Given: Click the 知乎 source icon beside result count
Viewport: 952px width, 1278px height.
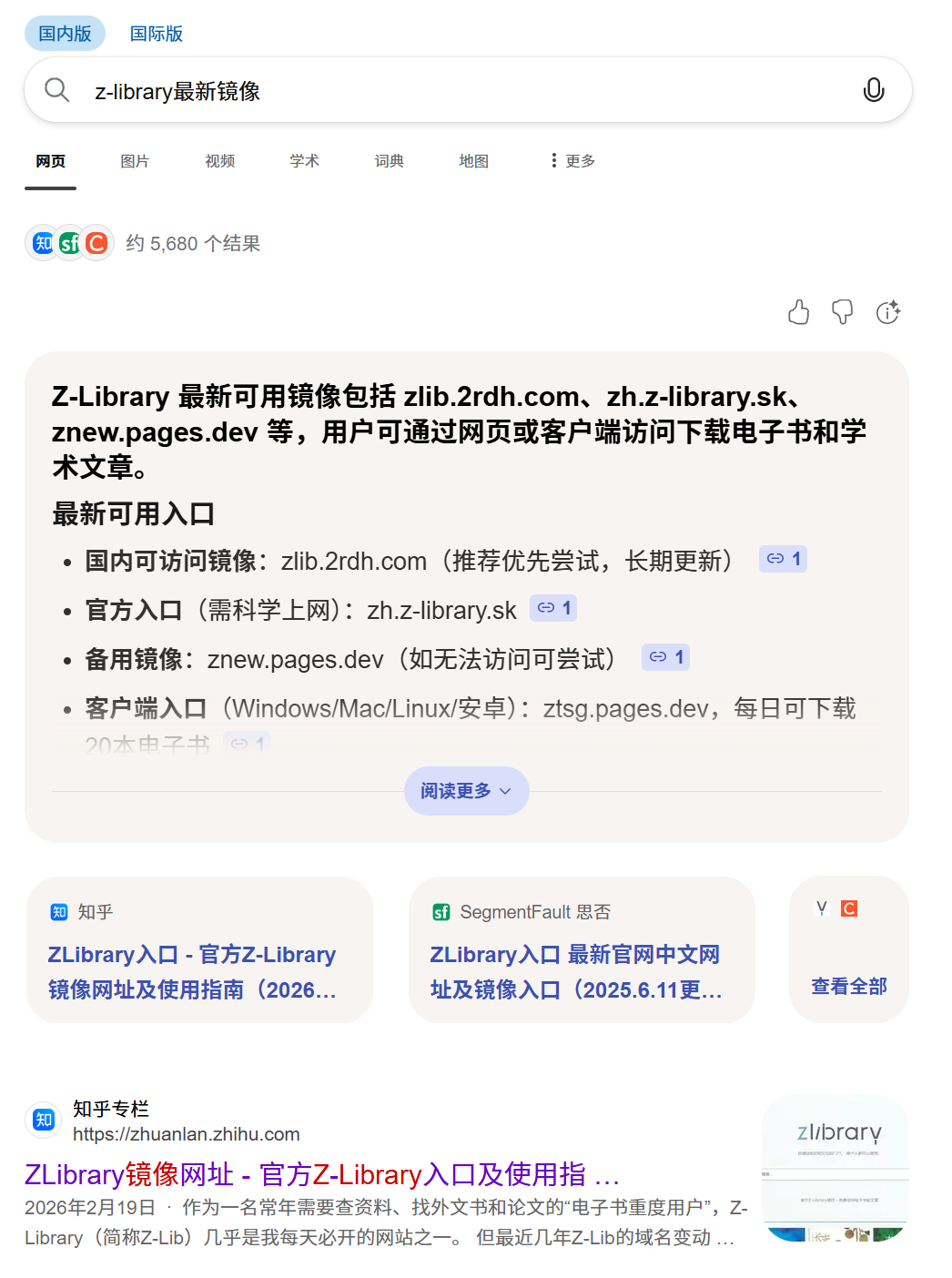Looking at the screenshot, I should [42, 243].
